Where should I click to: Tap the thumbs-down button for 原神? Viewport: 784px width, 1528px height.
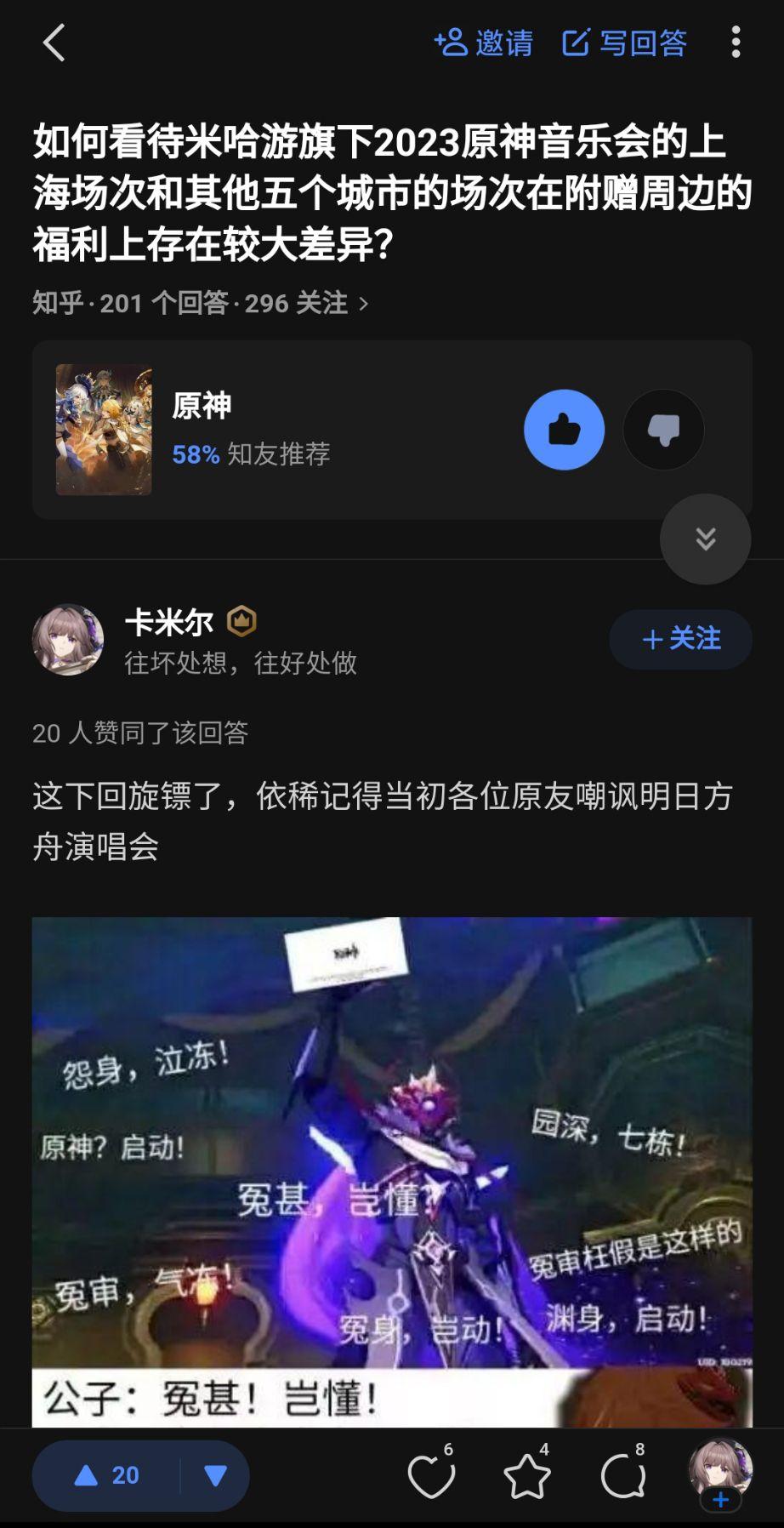click(663, 430)
